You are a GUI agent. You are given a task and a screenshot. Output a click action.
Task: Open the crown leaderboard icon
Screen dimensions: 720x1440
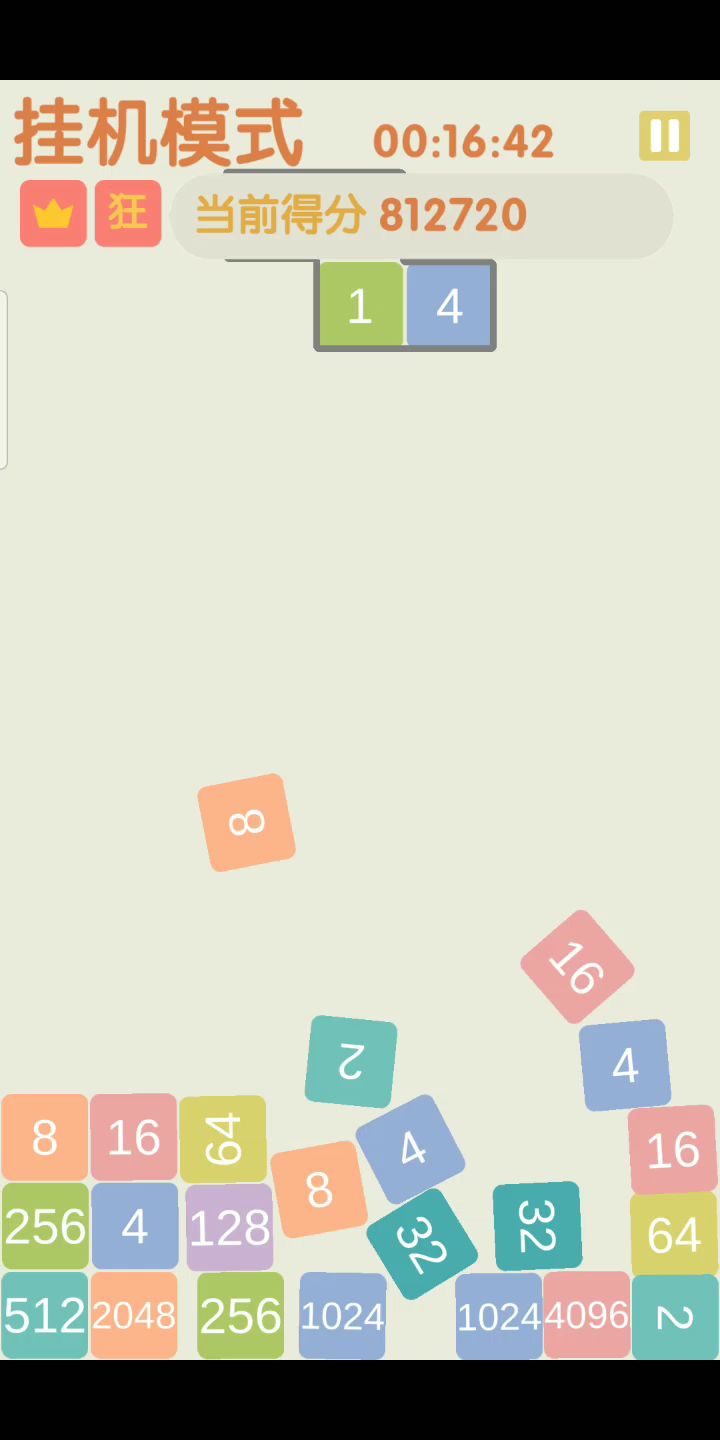click(53, 213)
